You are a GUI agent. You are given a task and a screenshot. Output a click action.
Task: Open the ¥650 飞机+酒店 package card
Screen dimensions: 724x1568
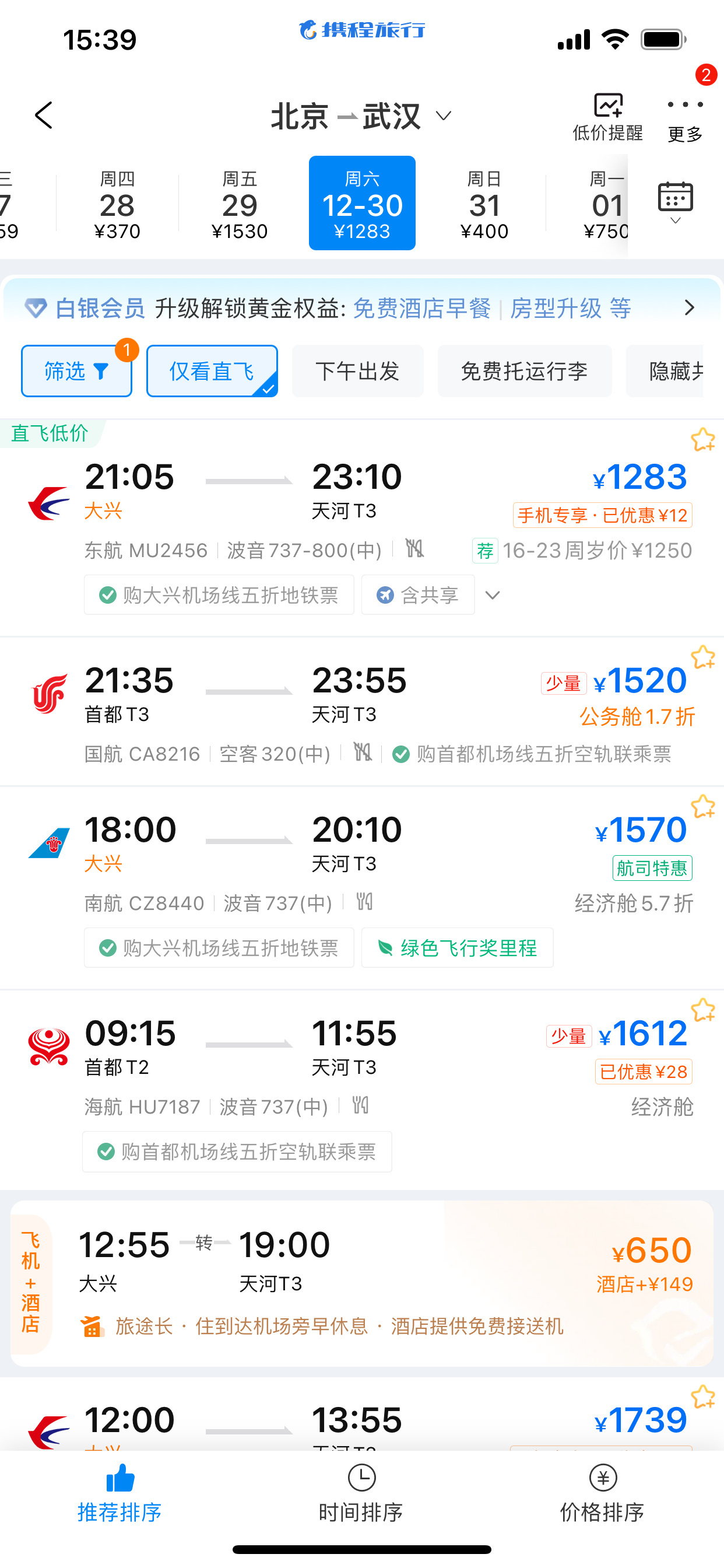[x=361, y=1284]
